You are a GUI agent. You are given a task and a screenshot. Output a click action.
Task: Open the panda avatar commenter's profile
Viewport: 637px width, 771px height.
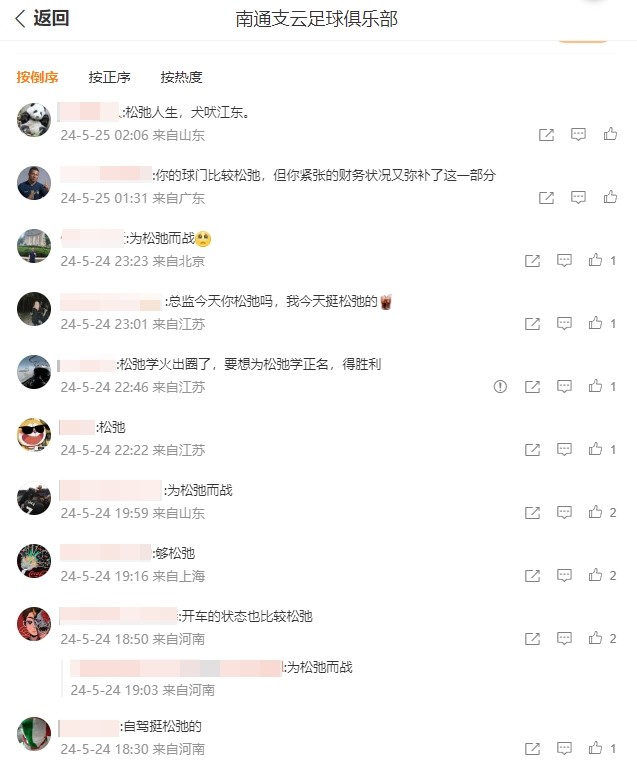pos(34,120)
